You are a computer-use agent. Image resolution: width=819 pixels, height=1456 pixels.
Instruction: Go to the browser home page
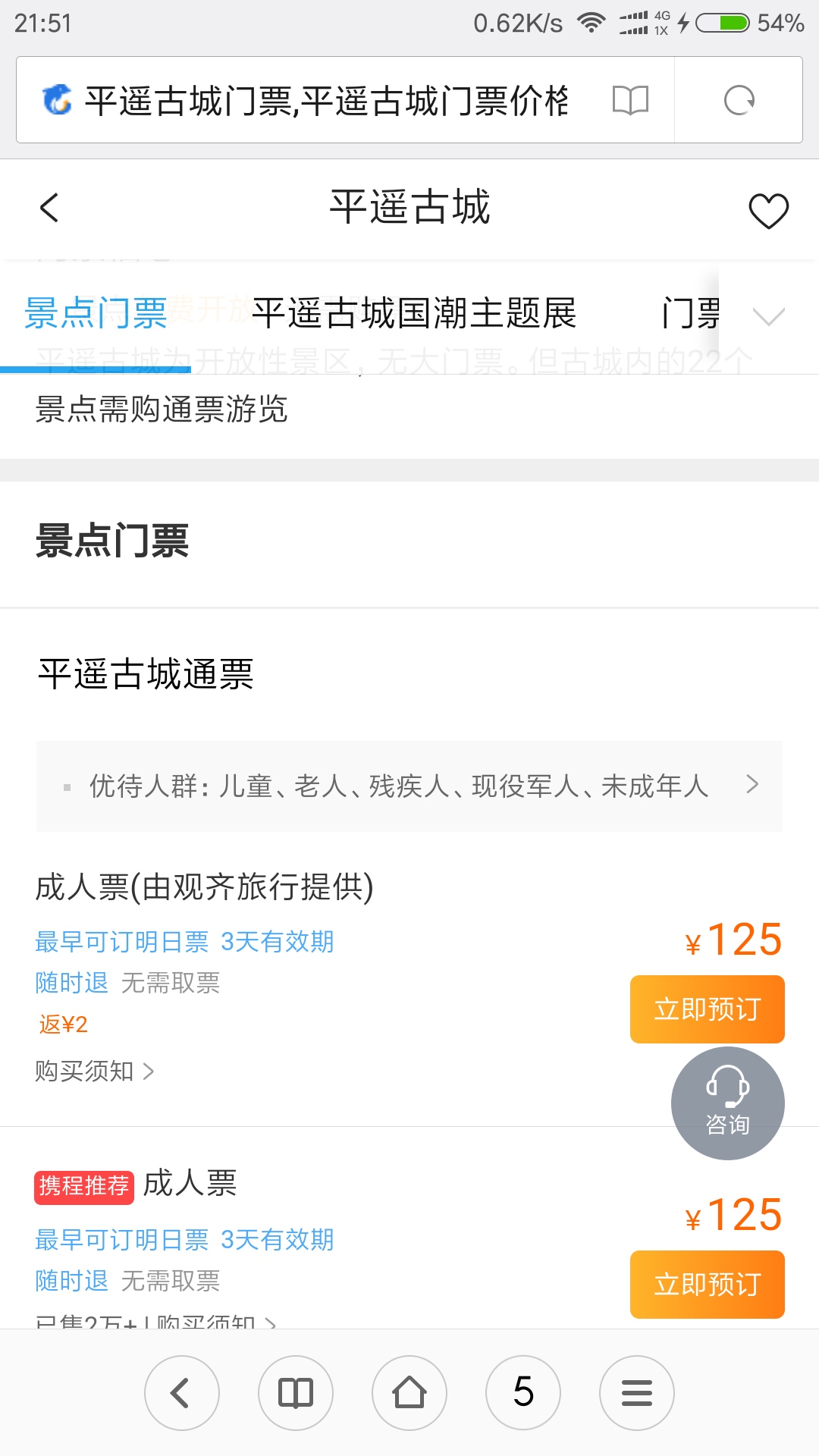[409, 1393]
